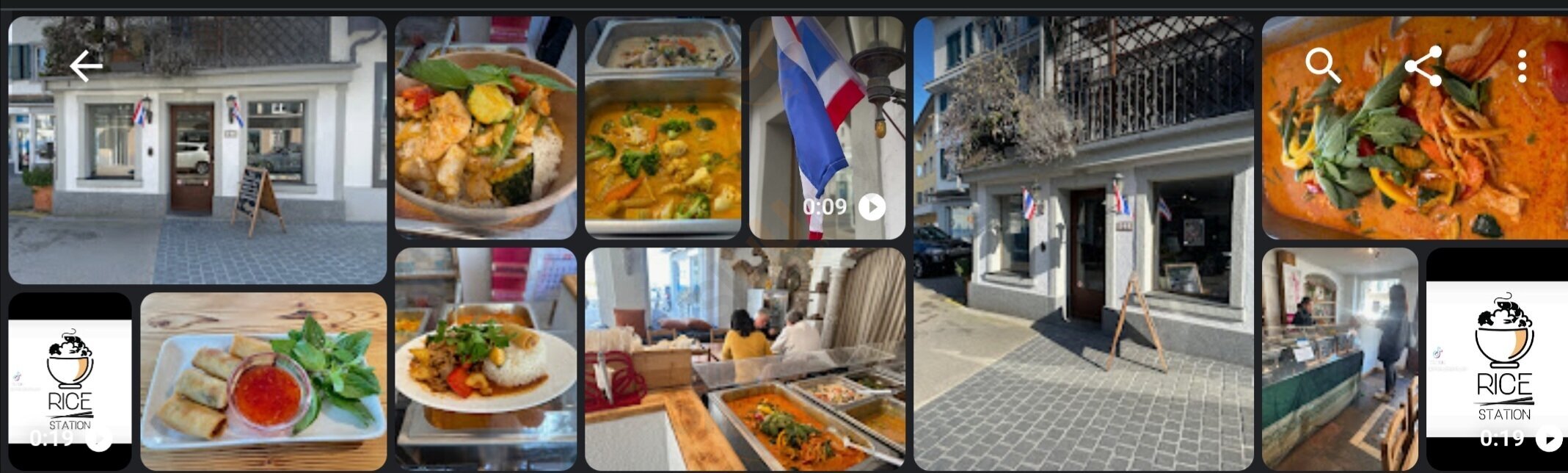Screen dimensions: 1568x473
Task: Go back with the arrow icon
Action: 86,67
